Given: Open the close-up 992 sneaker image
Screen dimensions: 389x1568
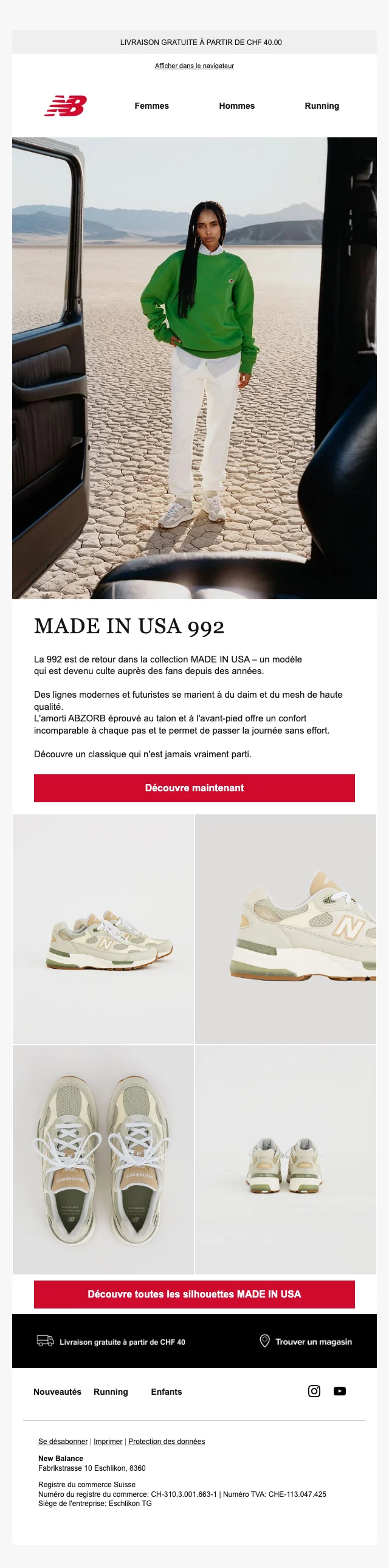Looking at the screenshot, I should tap(286, 929).
